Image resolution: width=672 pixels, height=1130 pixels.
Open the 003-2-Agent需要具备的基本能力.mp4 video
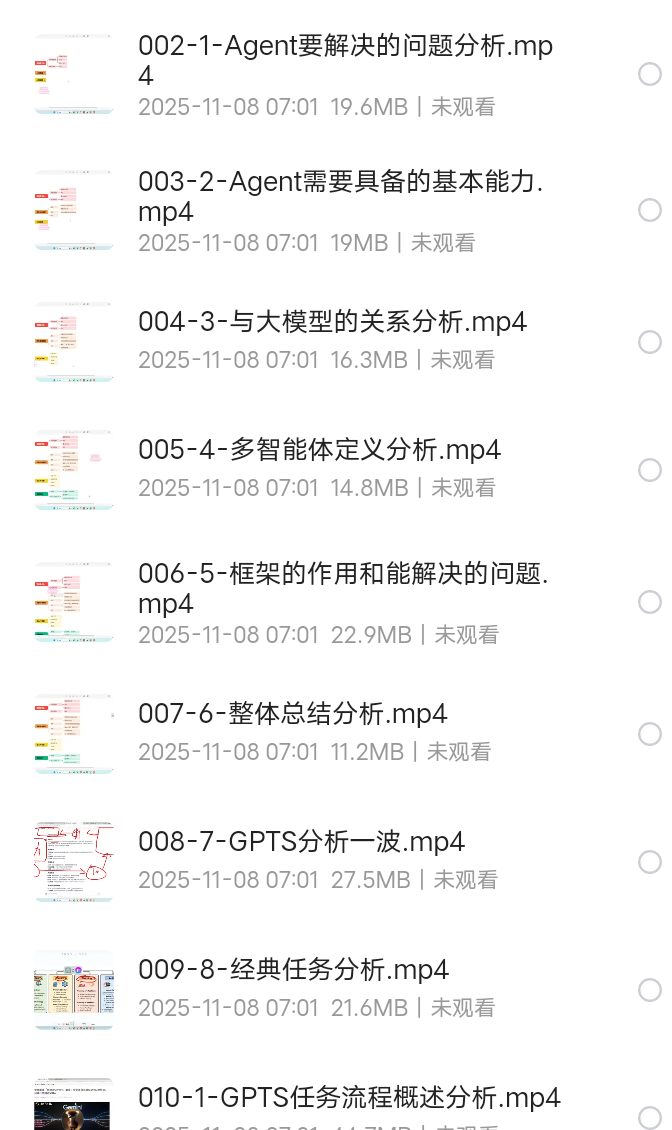(341, 197)
